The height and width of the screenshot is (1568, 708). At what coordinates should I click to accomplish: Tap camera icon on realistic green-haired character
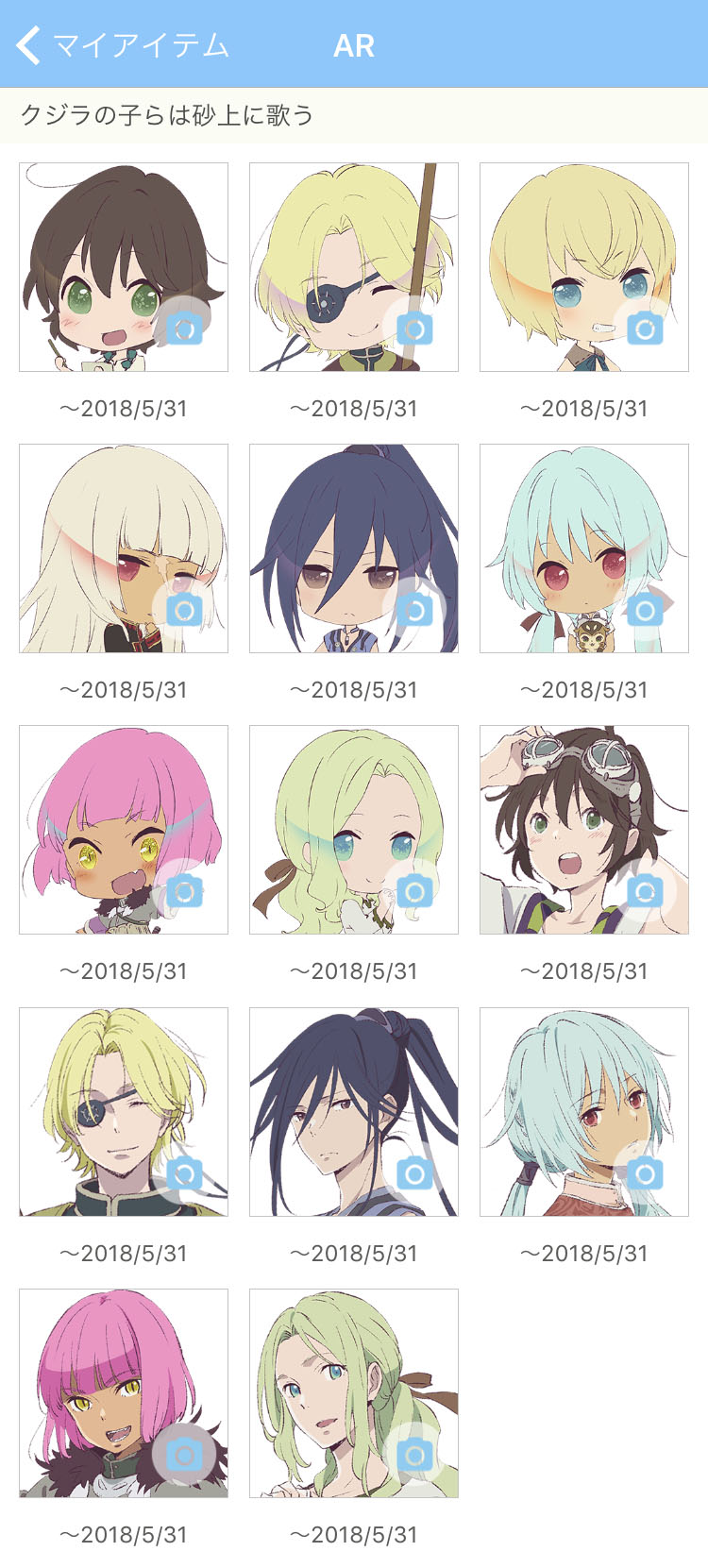pyautogui.click(x=414, y=1455)
